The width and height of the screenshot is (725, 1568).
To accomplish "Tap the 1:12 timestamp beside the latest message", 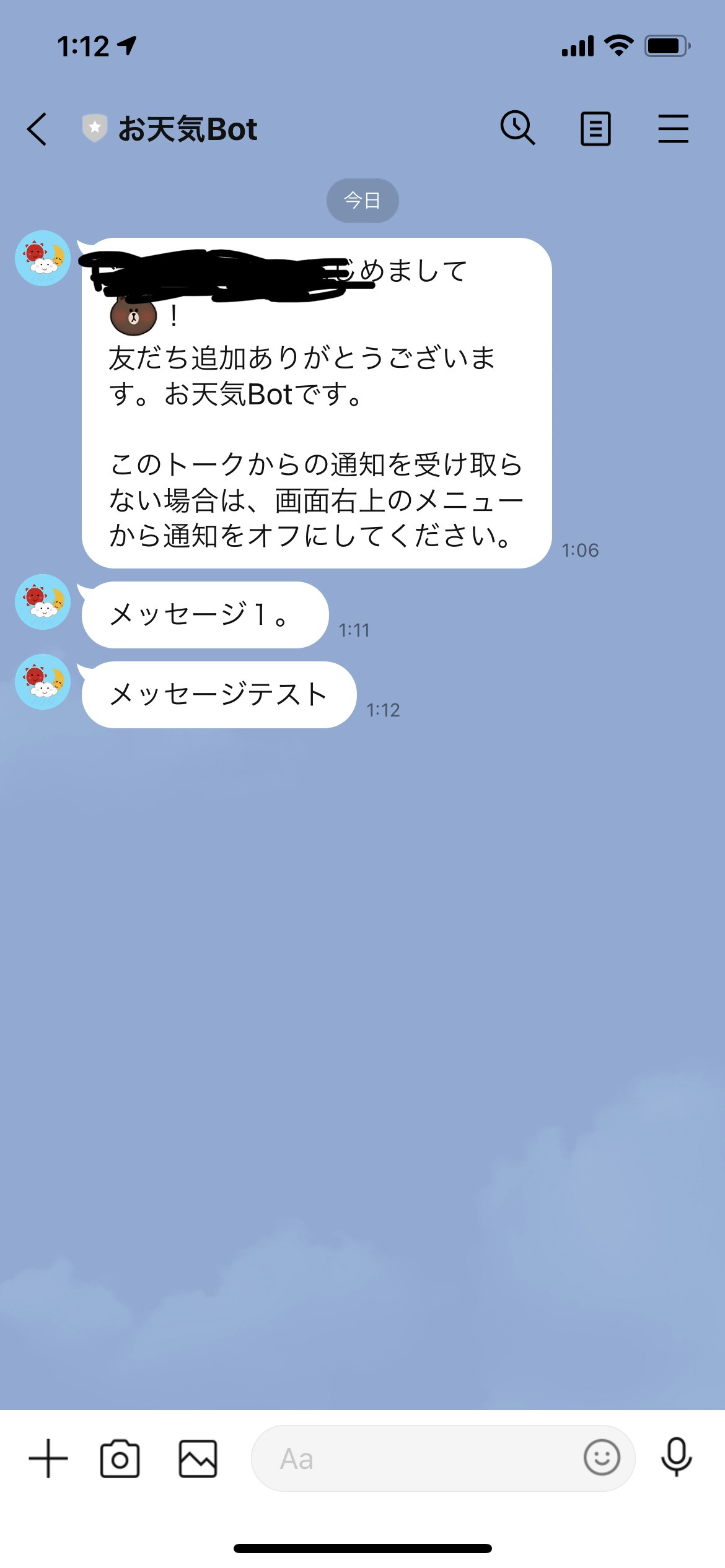I will tap(382, 711).
